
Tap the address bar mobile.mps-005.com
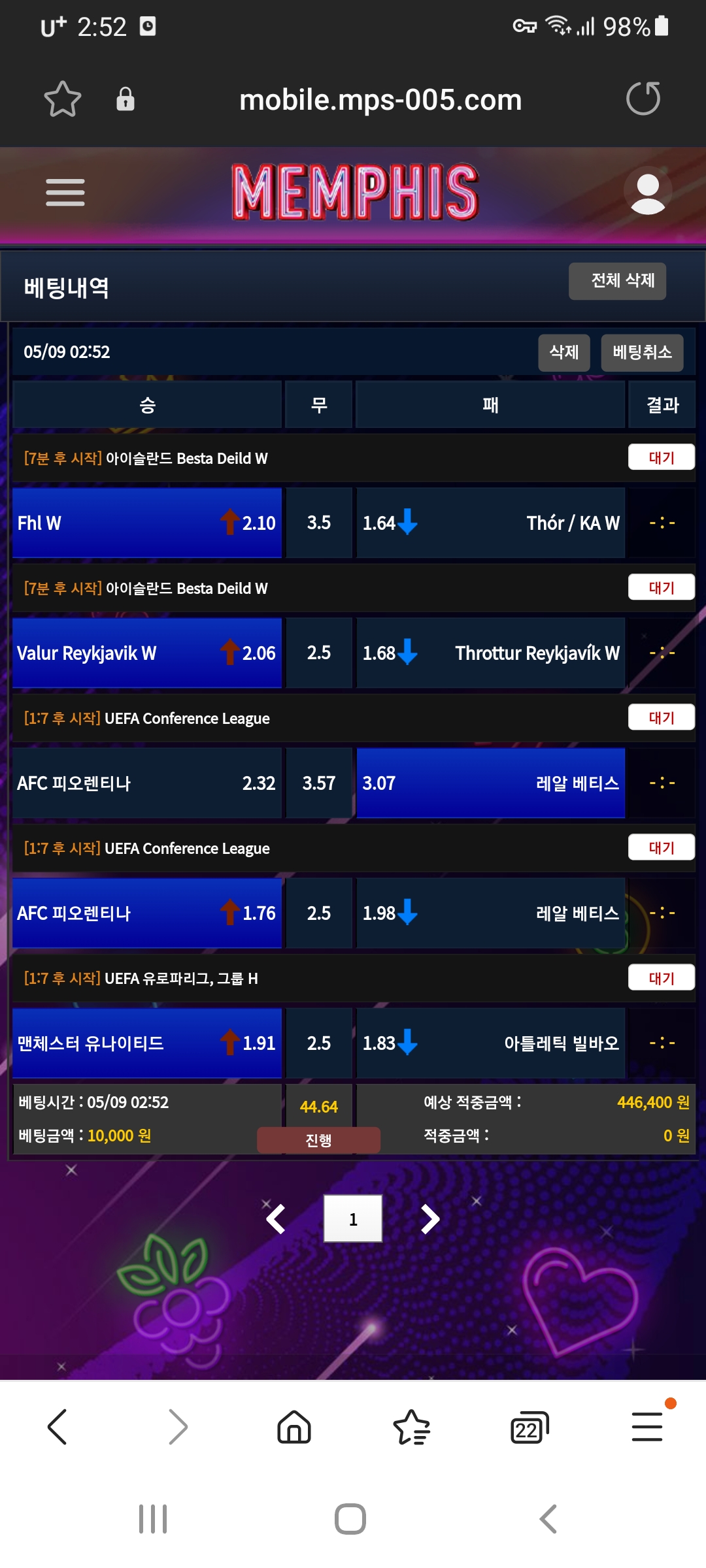point(380,100)
